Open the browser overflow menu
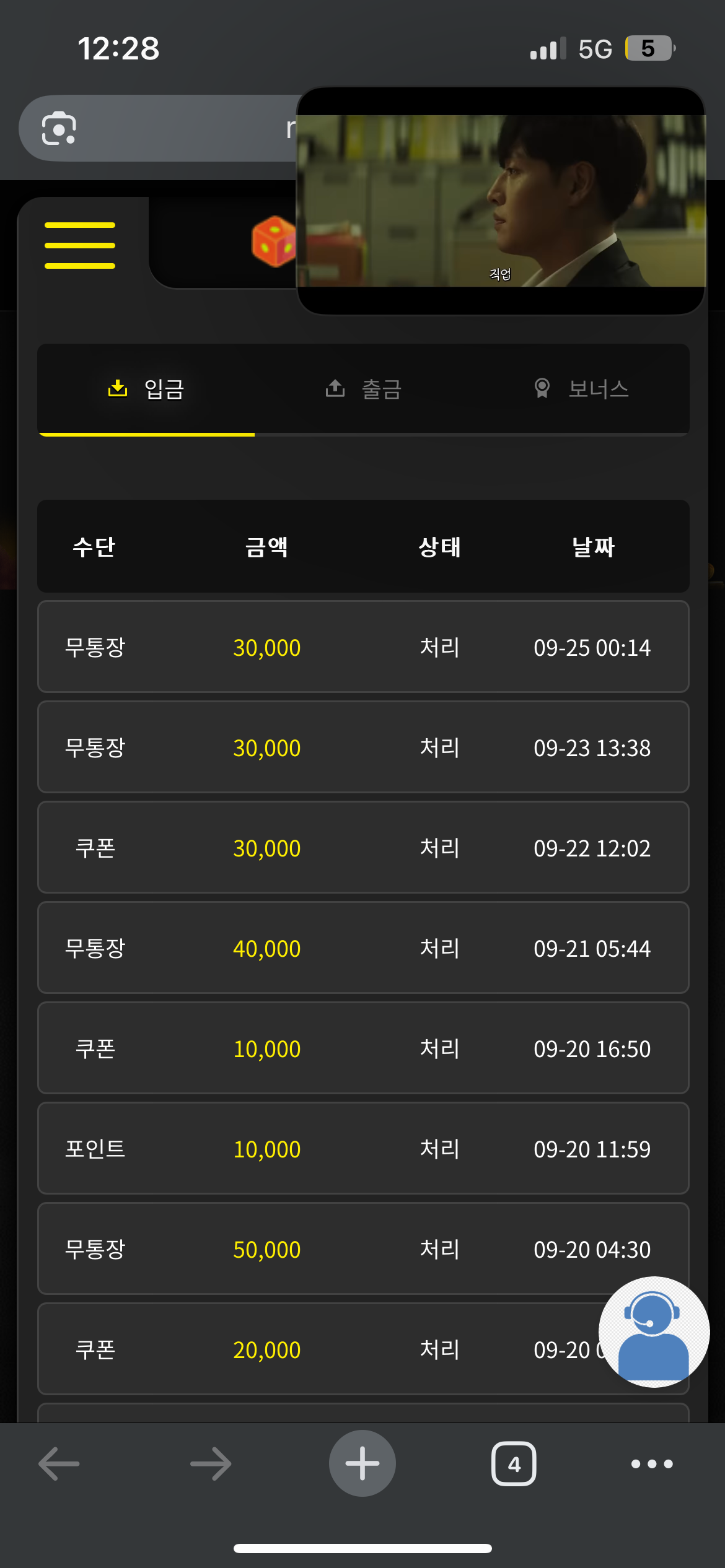The image size is (725, 1568). click(x=652, y=1464)
